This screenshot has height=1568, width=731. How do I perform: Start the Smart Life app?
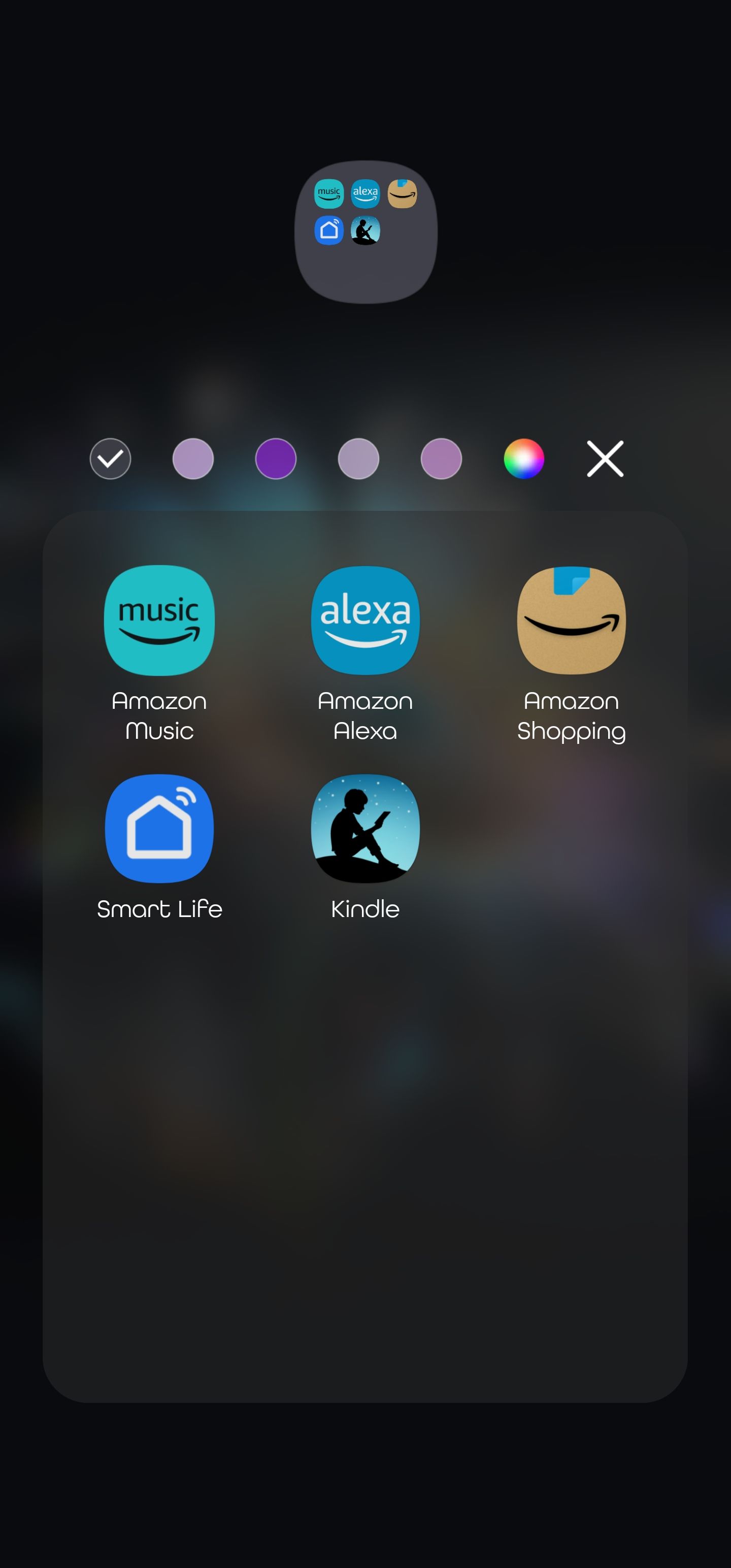click(159, 829)
